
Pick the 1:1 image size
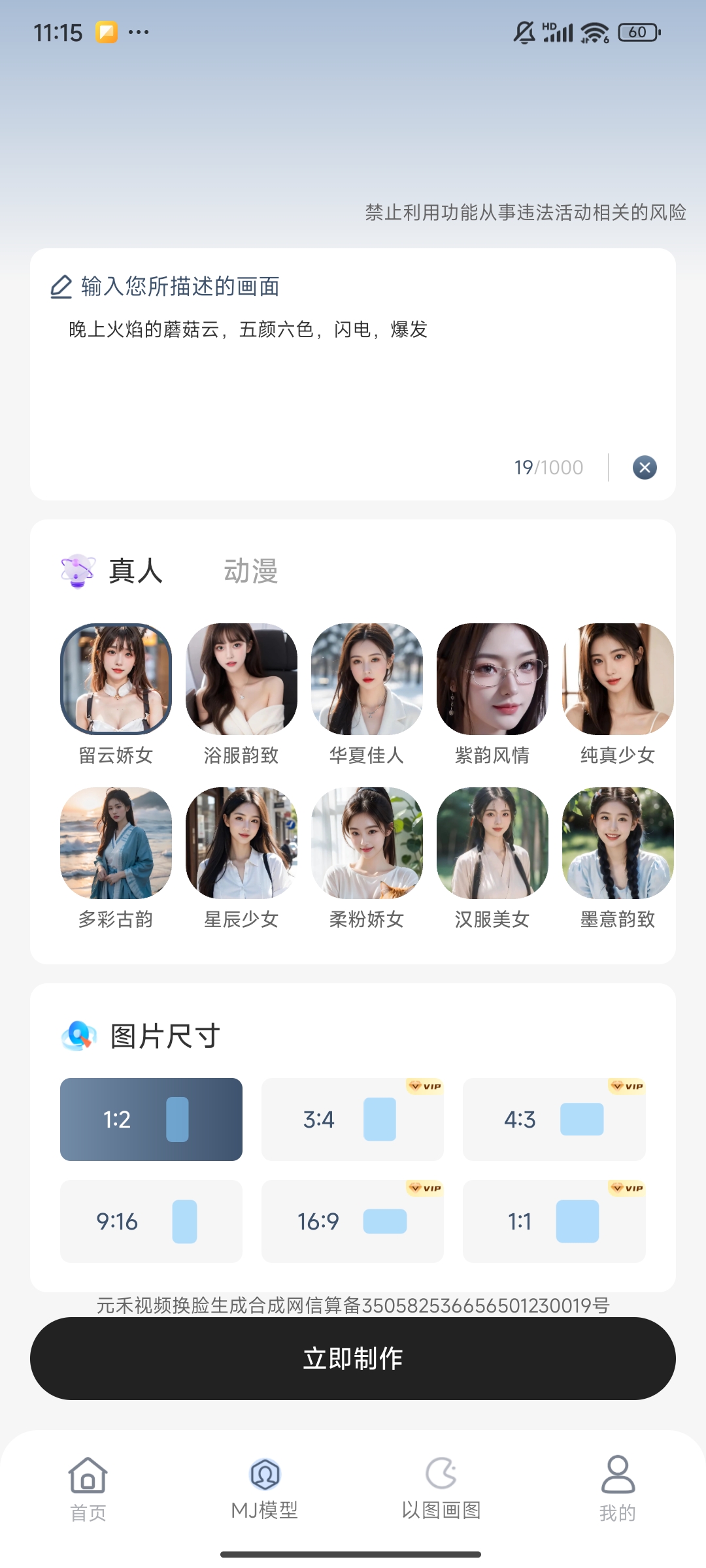tap(554, 1221)
